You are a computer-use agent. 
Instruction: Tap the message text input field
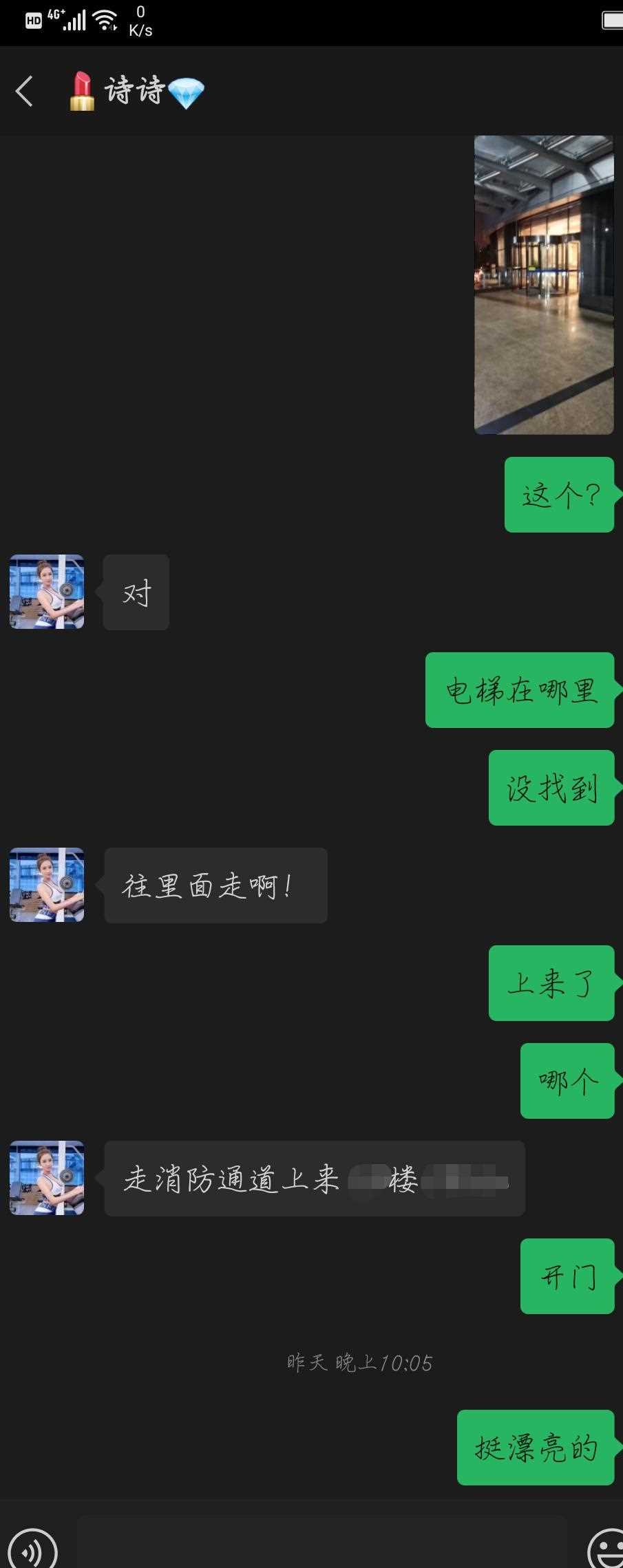(321, 1545)
